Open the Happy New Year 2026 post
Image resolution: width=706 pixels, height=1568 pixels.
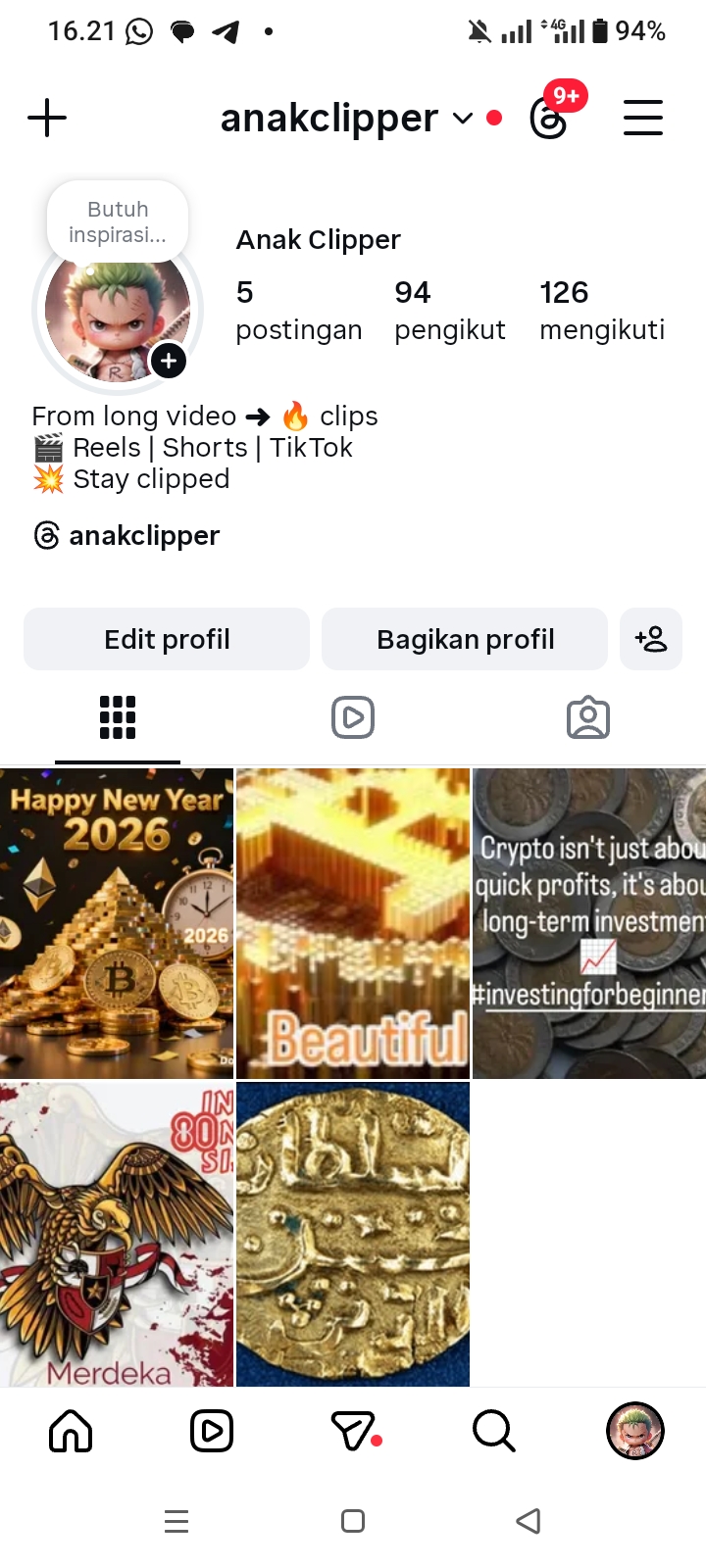117,923
